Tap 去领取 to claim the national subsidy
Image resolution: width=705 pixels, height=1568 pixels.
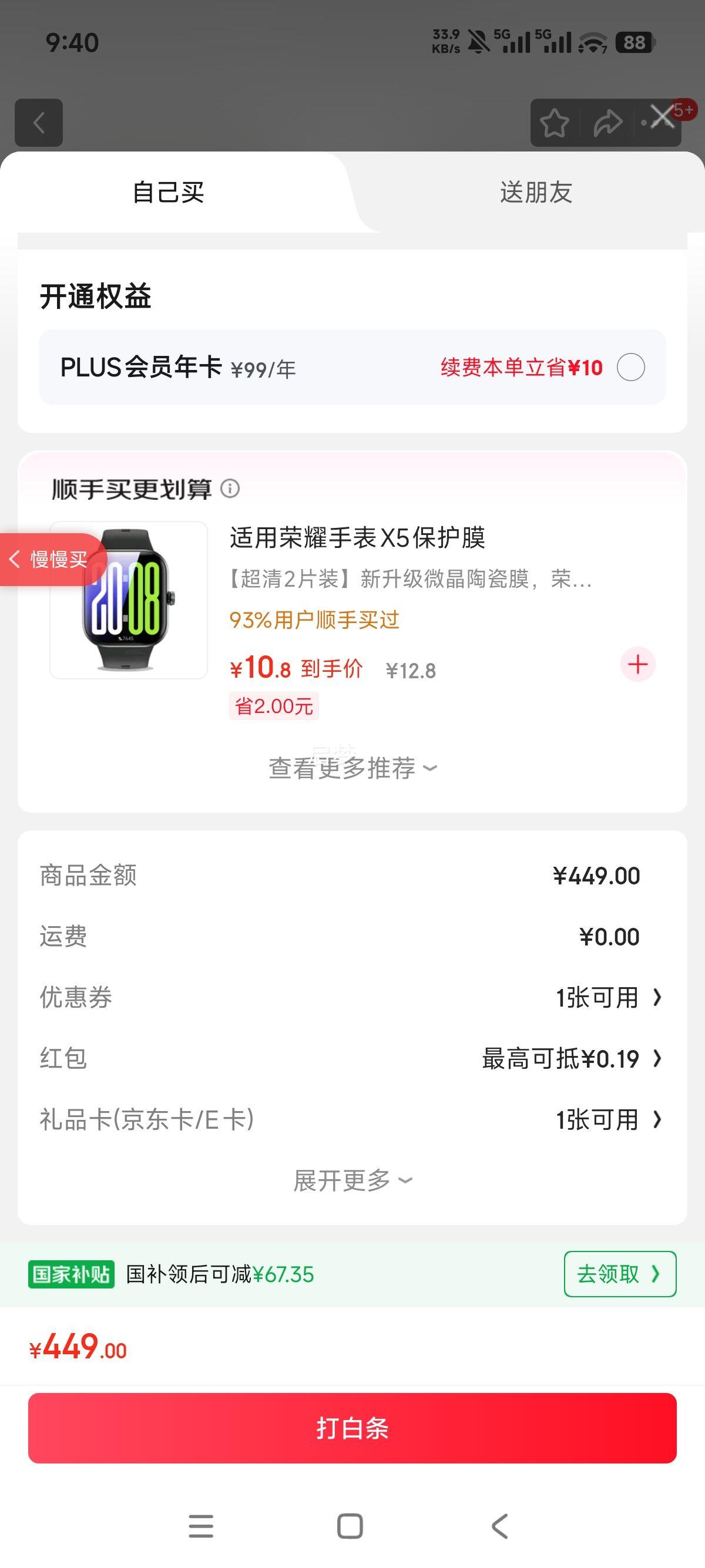tap(619, 1273)
